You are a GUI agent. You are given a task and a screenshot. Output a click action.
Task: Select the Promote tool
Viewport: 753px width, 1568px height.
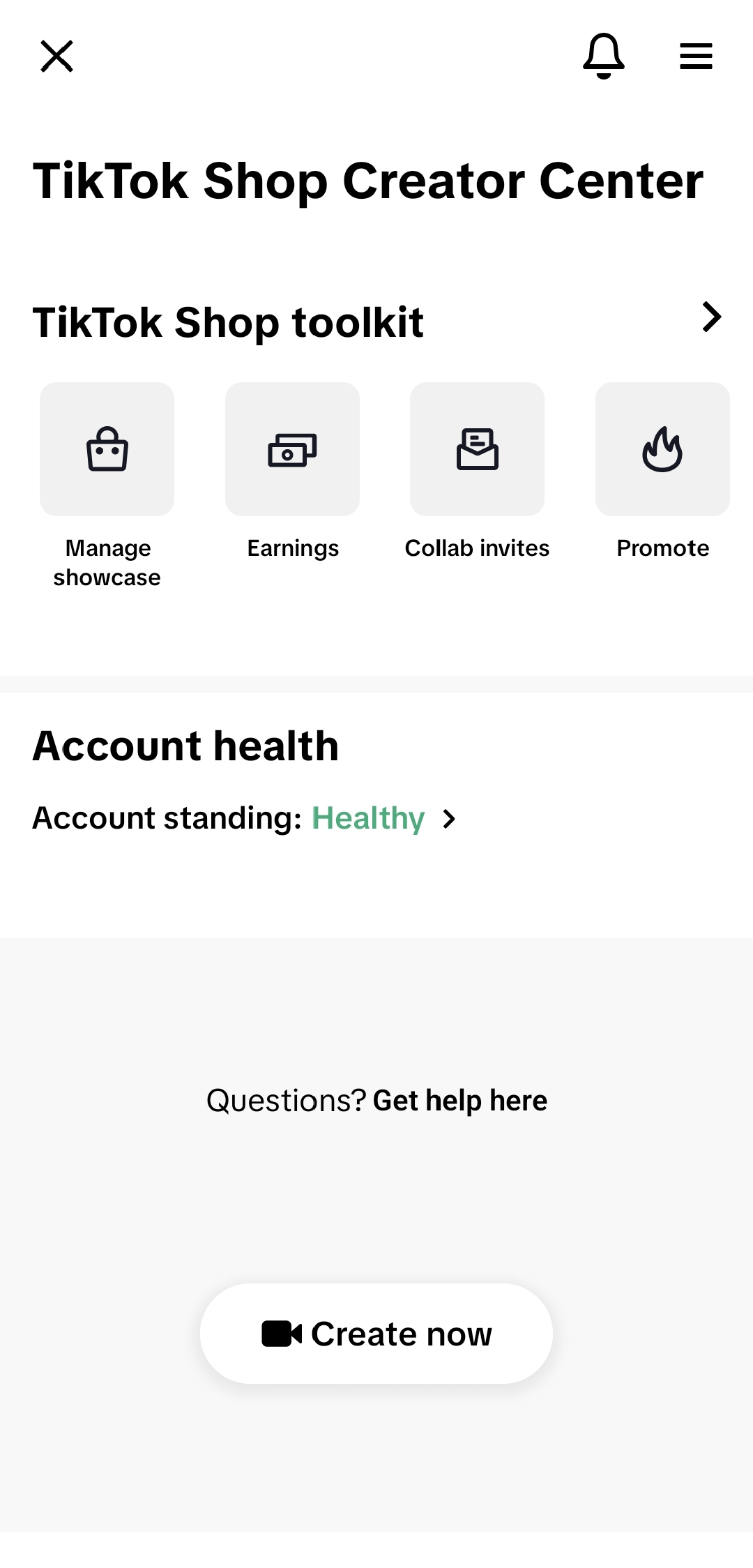662,472
